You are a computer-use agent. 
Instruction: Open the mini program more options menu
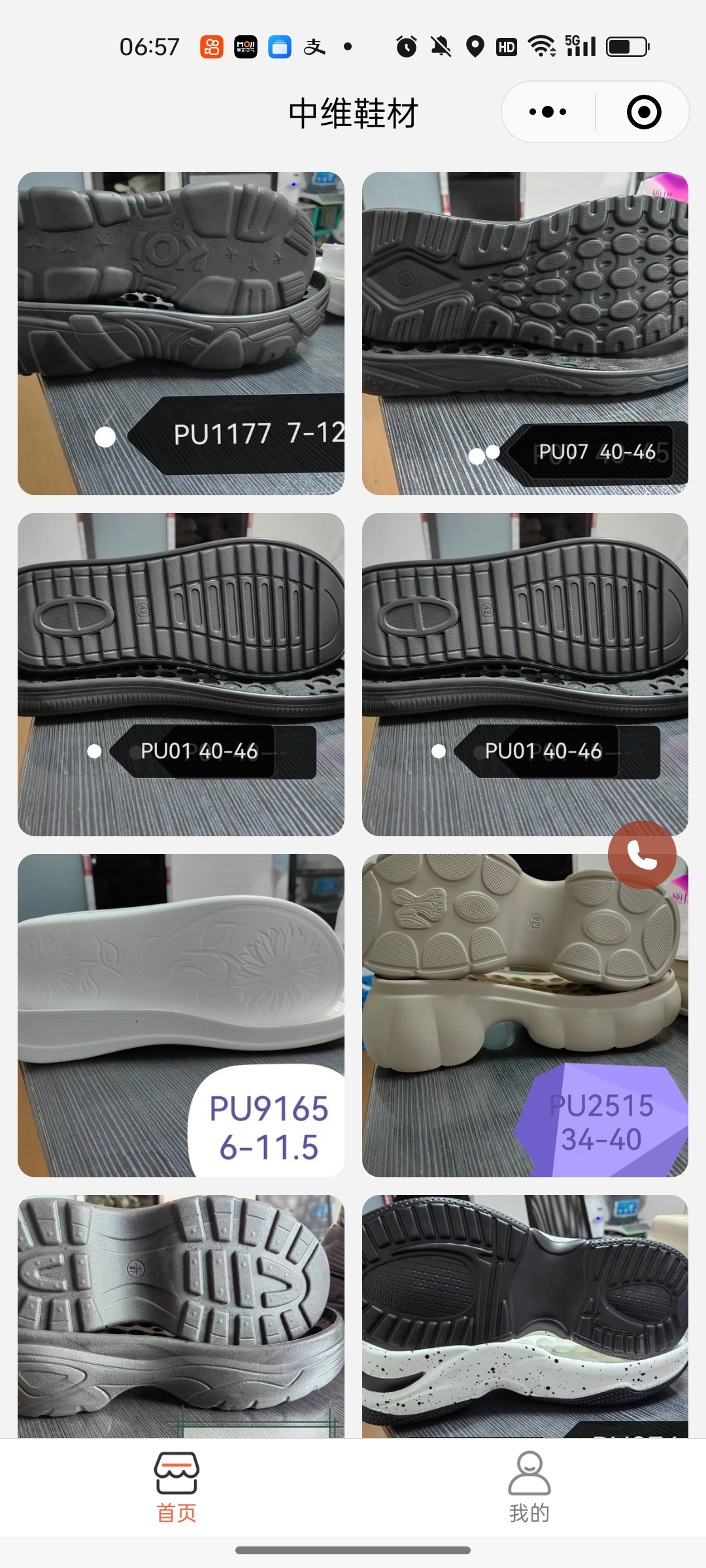point(548,112)
